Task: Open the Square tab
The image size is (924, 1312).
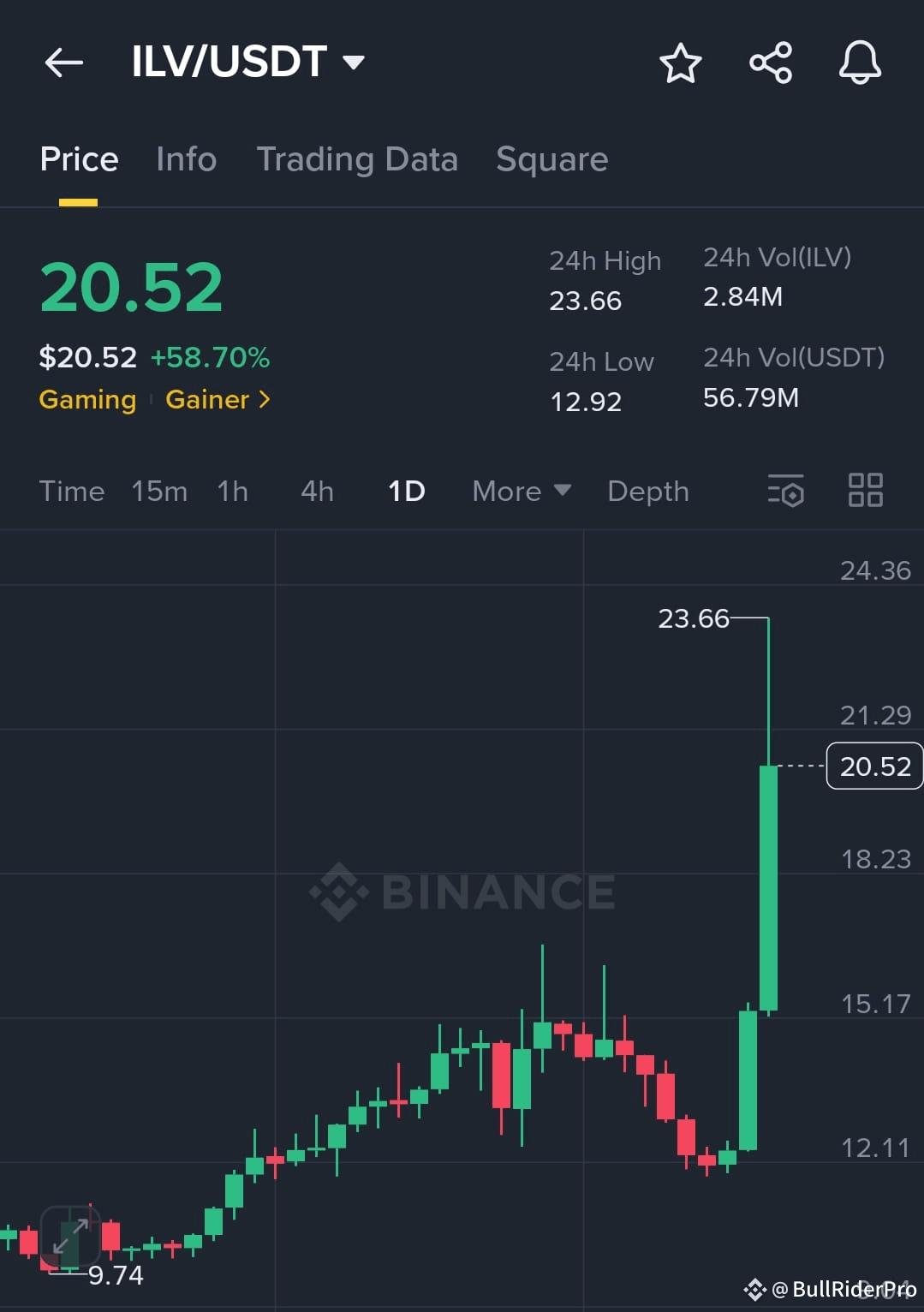Action: pos(551,158)
